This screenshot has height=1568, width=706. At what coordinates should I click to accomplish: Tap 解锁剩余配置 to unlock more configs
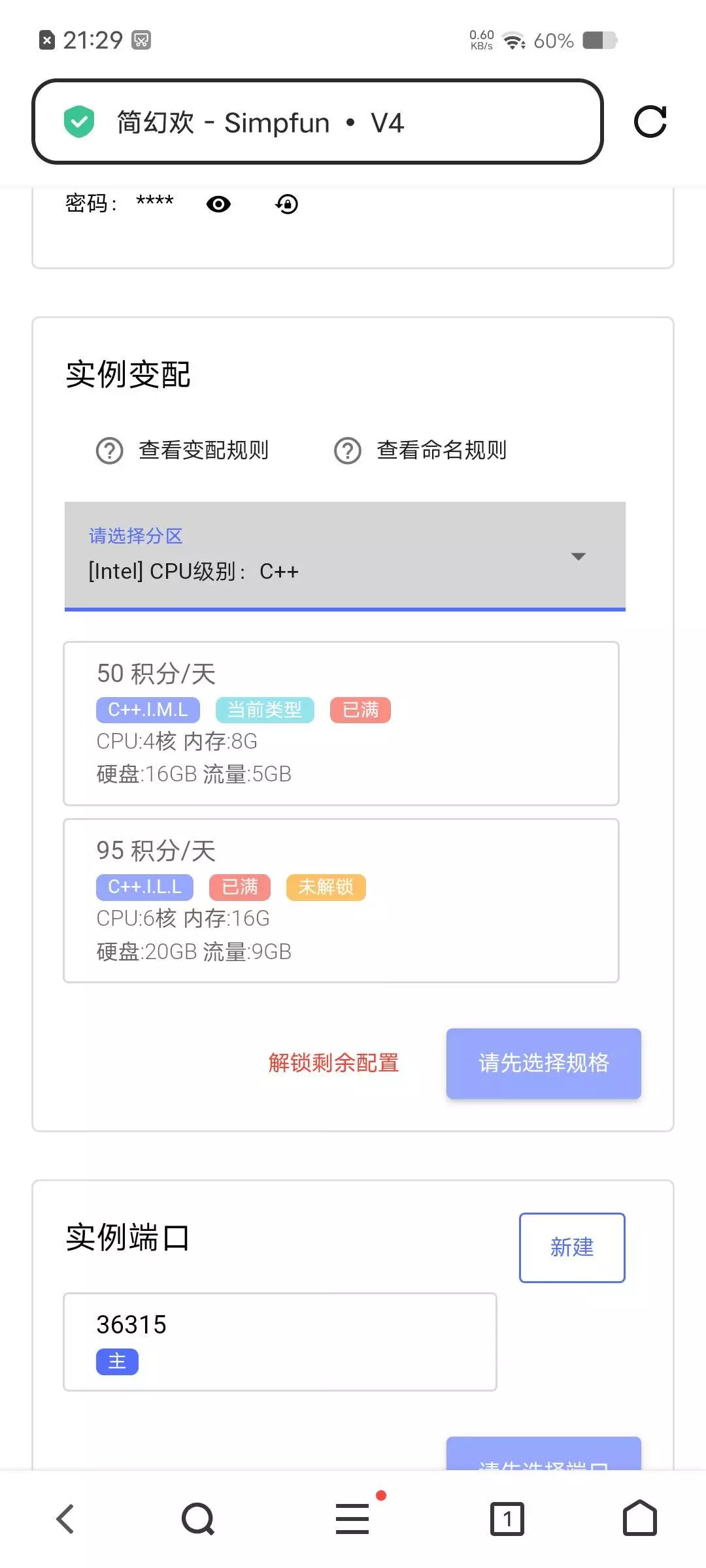(333, 1063)
